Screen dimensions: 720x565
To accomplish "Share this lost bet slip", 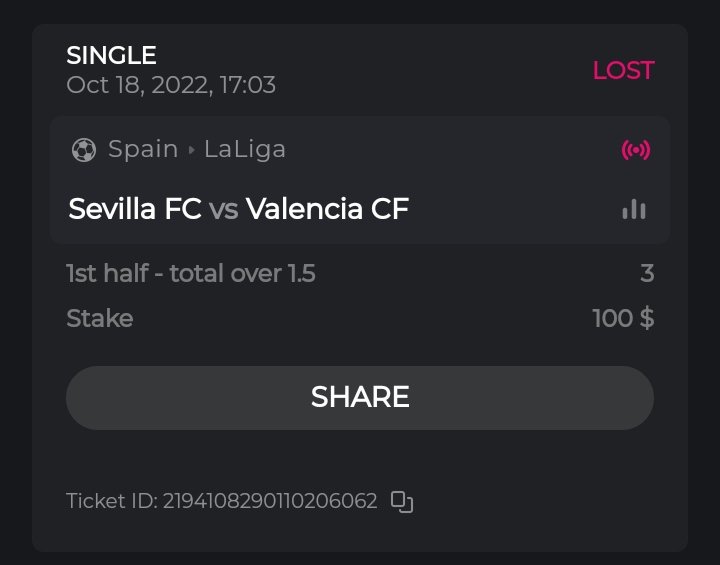I will pyautogui.click(x=360, y=397).
